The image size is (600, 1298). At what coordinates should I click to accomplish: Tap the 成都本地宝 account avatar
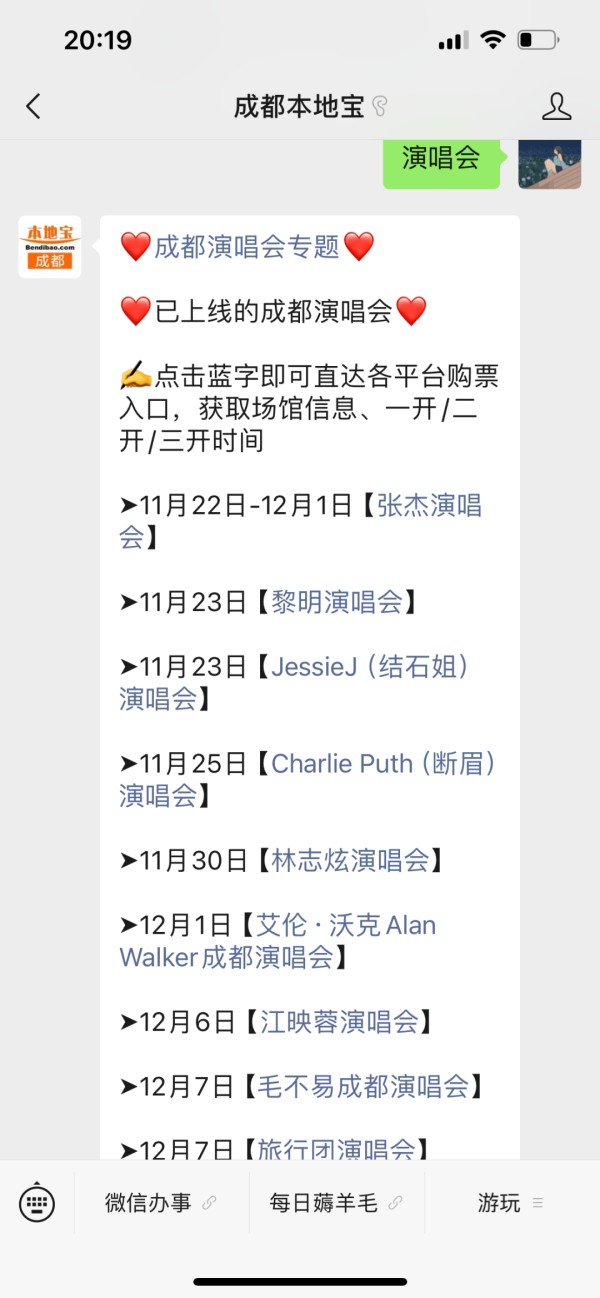50,246
